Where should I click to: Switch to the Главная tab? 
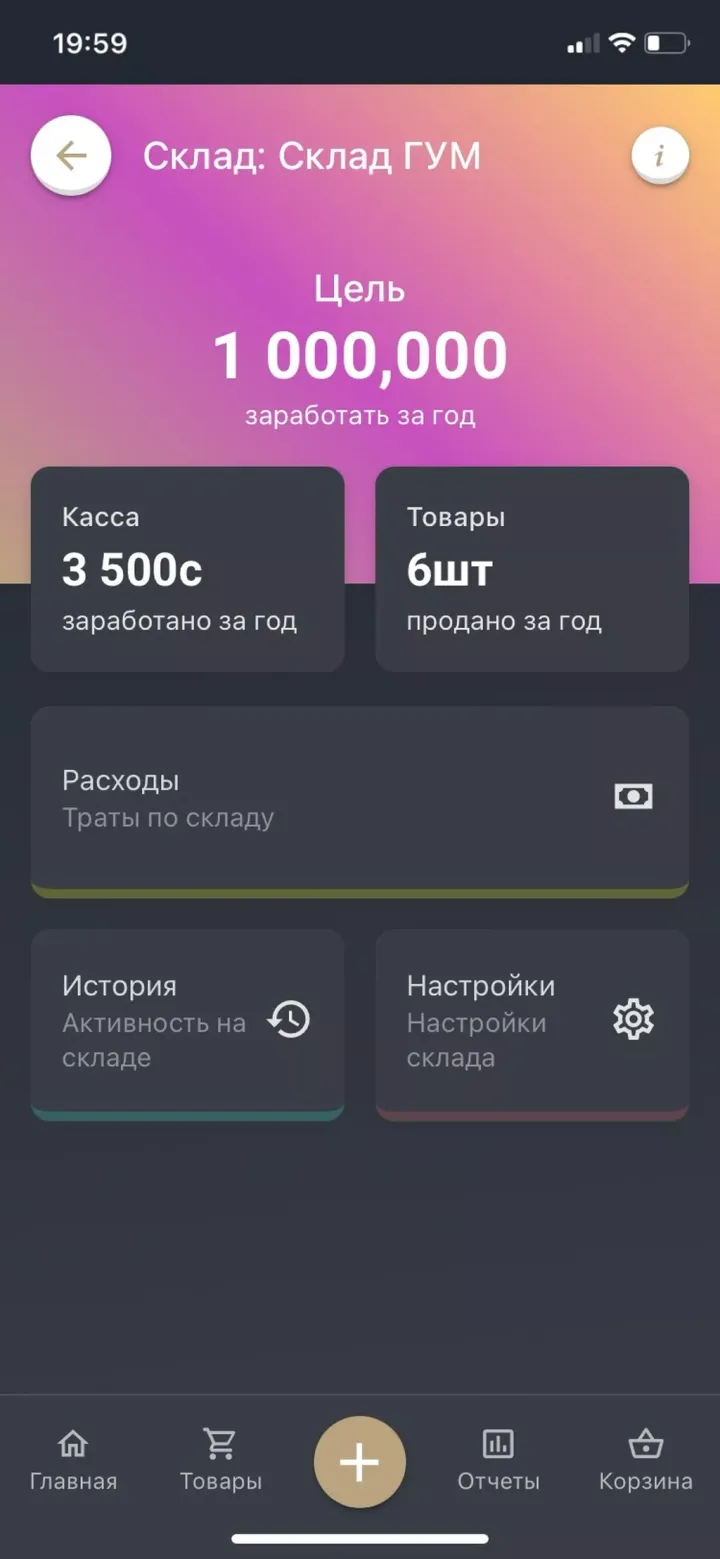pos(73,1459)
